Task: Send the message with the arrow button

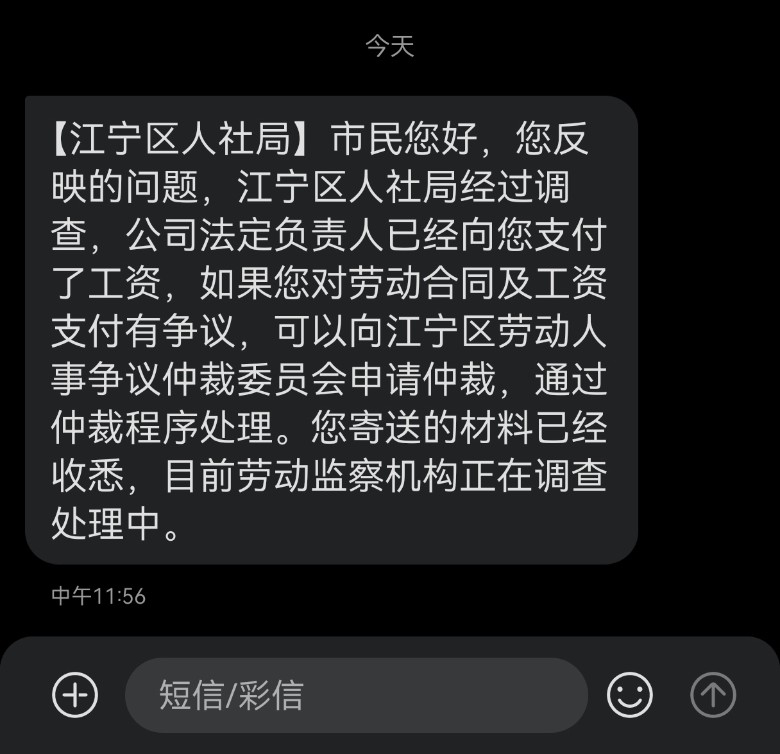Action: (713, 695)
